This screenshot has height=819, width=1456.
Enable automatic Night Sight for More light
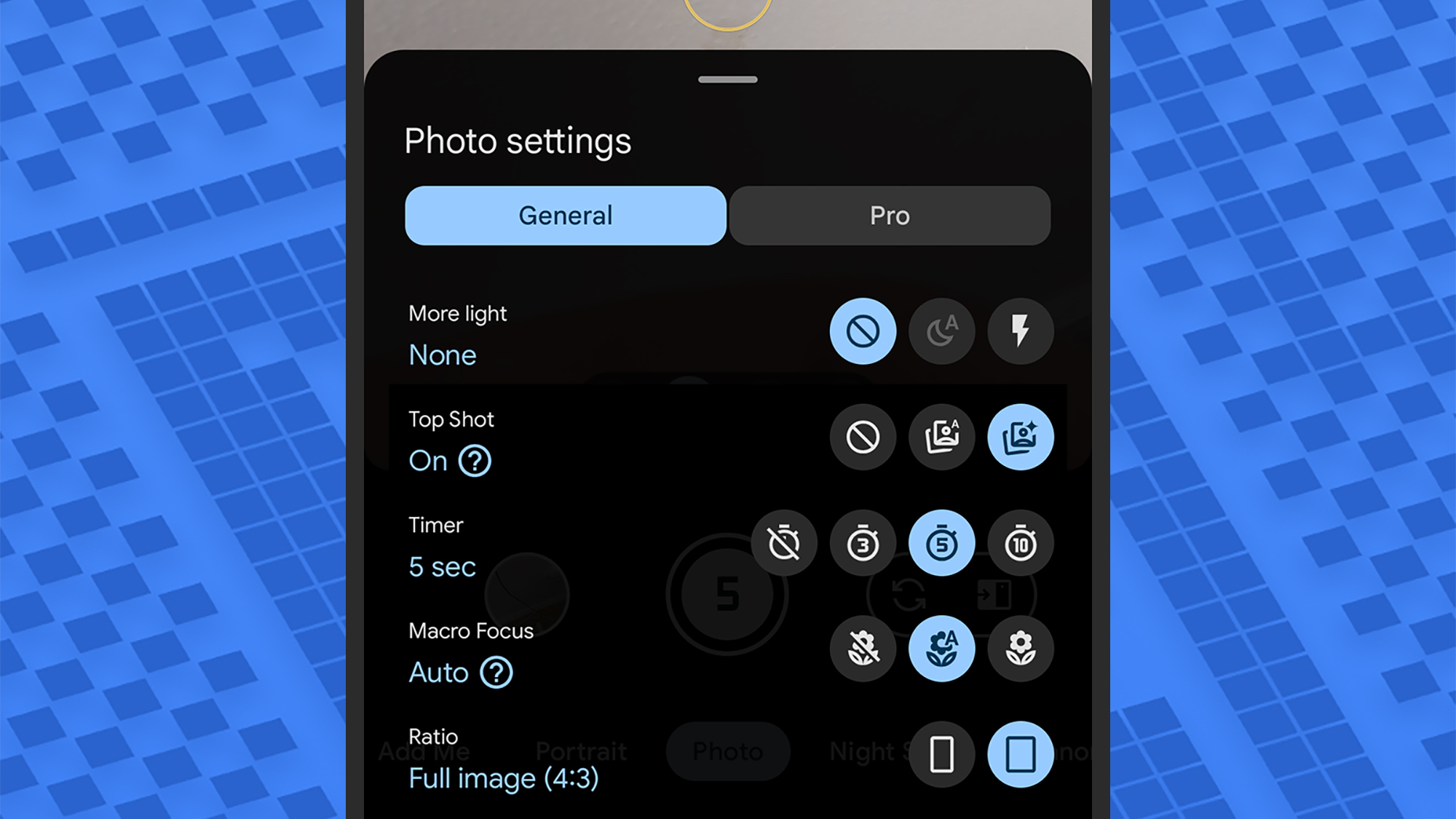(941, 331)
